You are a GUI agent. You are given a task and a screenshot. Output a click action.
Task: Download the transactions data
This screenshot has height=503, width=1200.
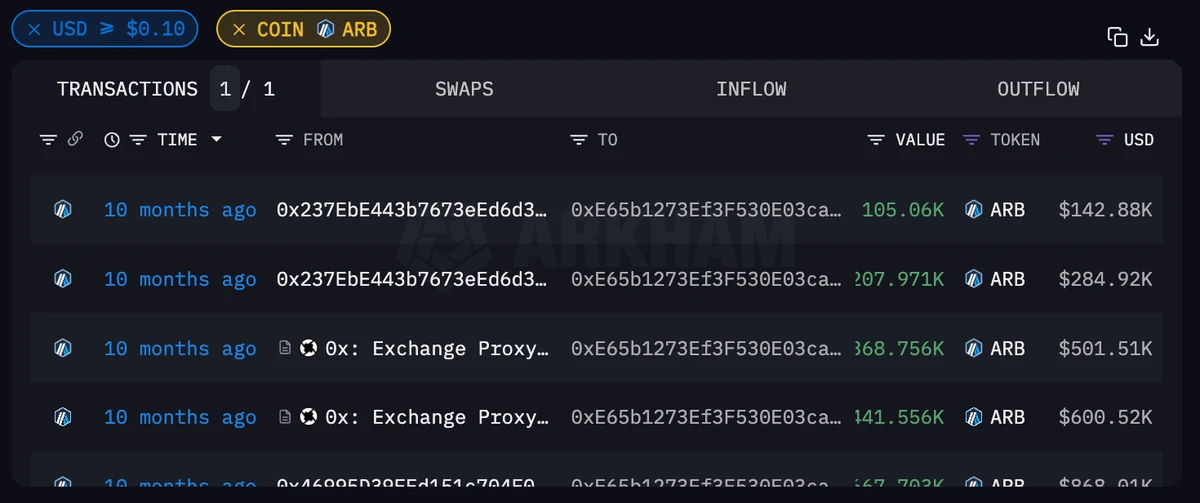[1150, 37]
